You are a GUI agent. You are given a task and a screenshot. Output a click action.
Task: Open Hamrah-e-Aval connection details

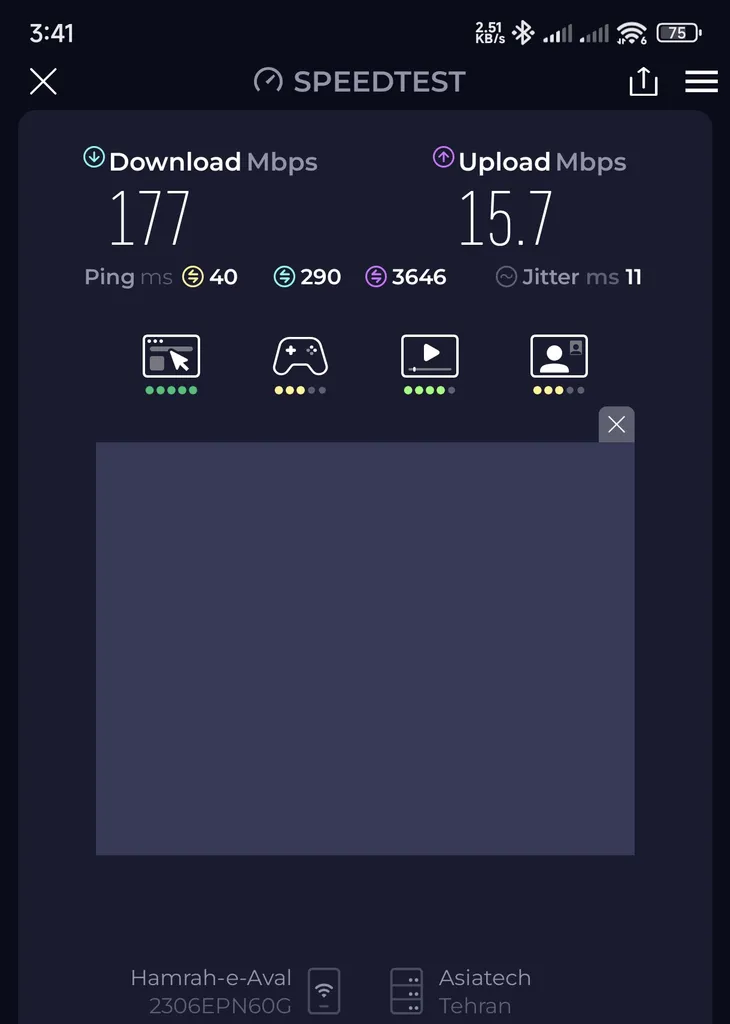pos(235,990)
